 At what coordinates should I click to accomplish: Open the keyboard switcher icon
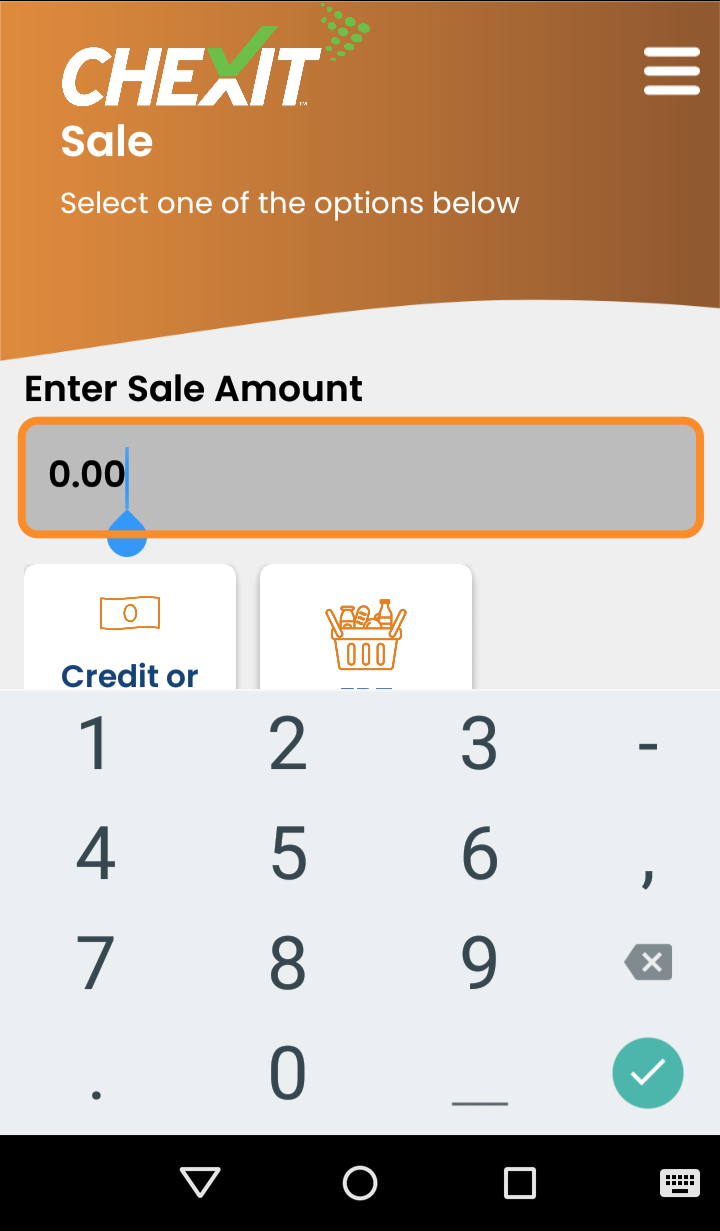pos(680,1183)
